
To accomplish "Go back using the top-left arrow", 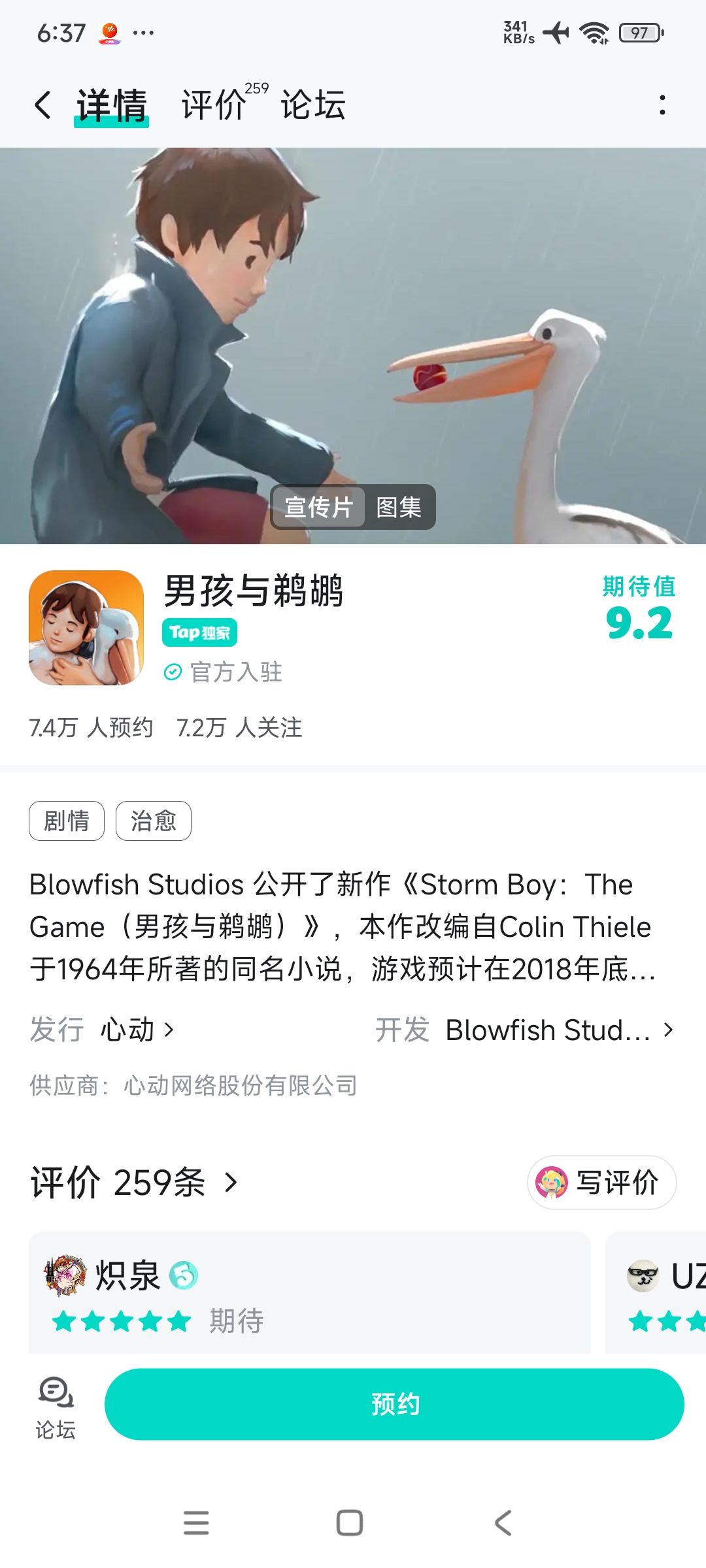I will coord(42,105).
